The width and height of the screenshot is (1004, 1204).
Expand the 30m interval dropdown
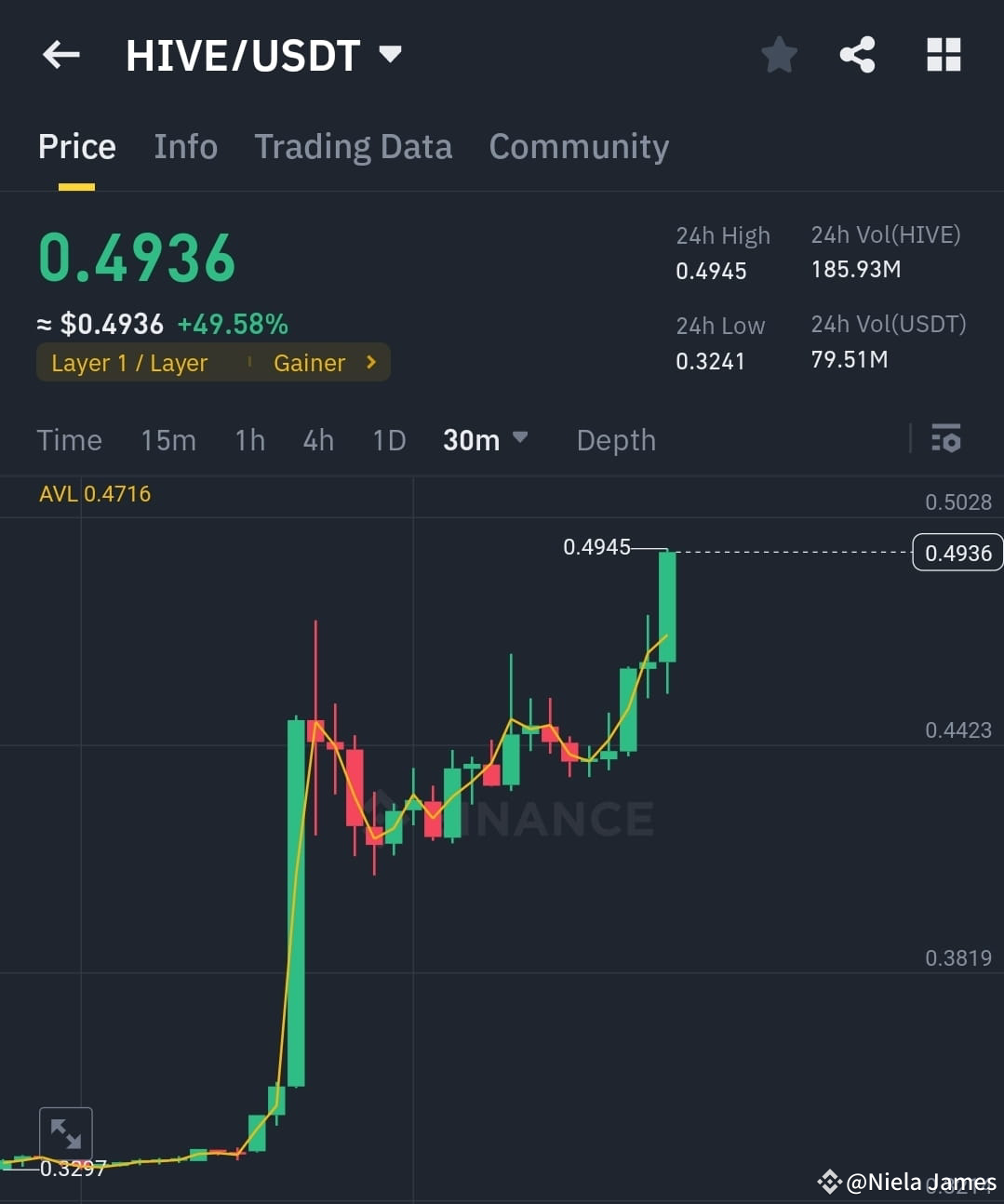(x=486, y=439)
